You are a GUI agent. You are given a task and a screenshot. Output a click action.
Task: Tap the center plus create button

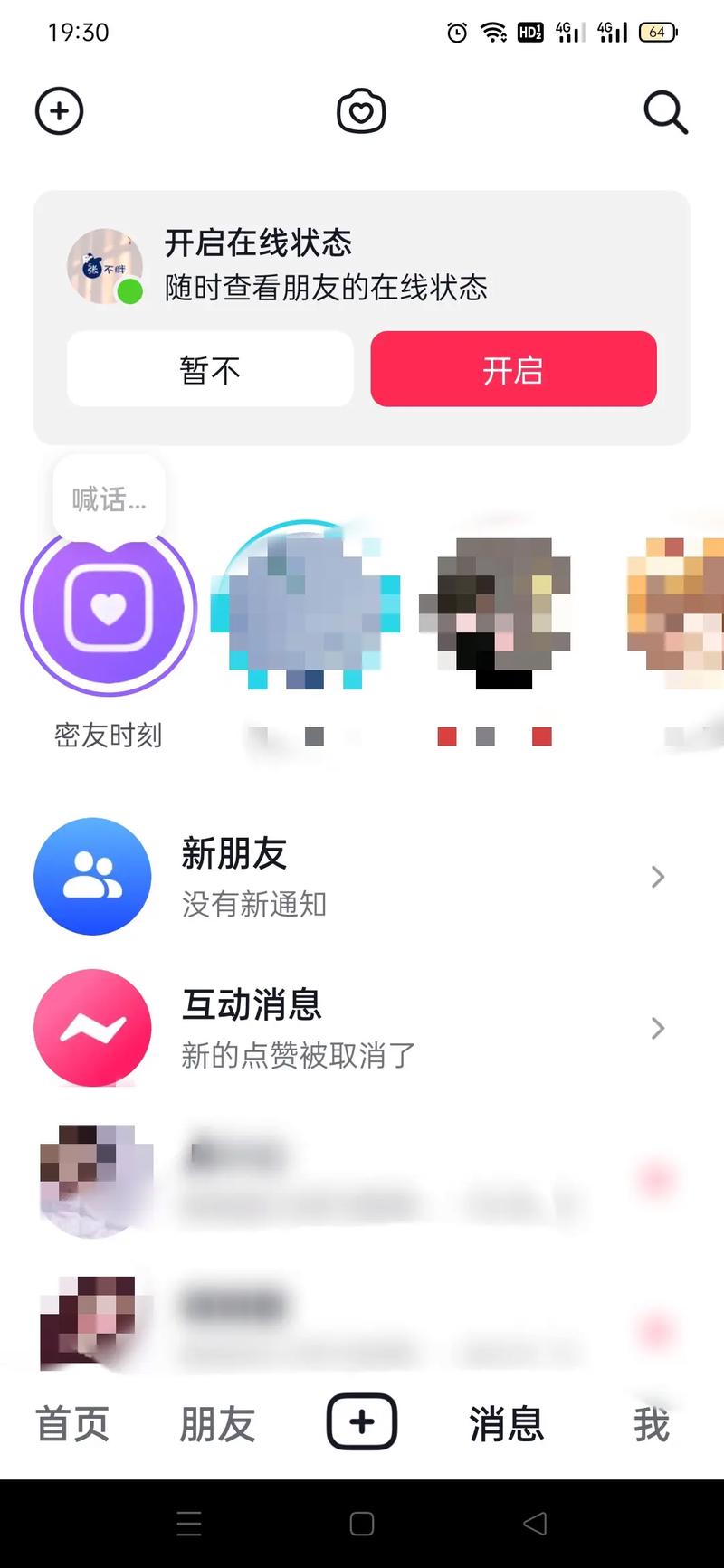362,1422
